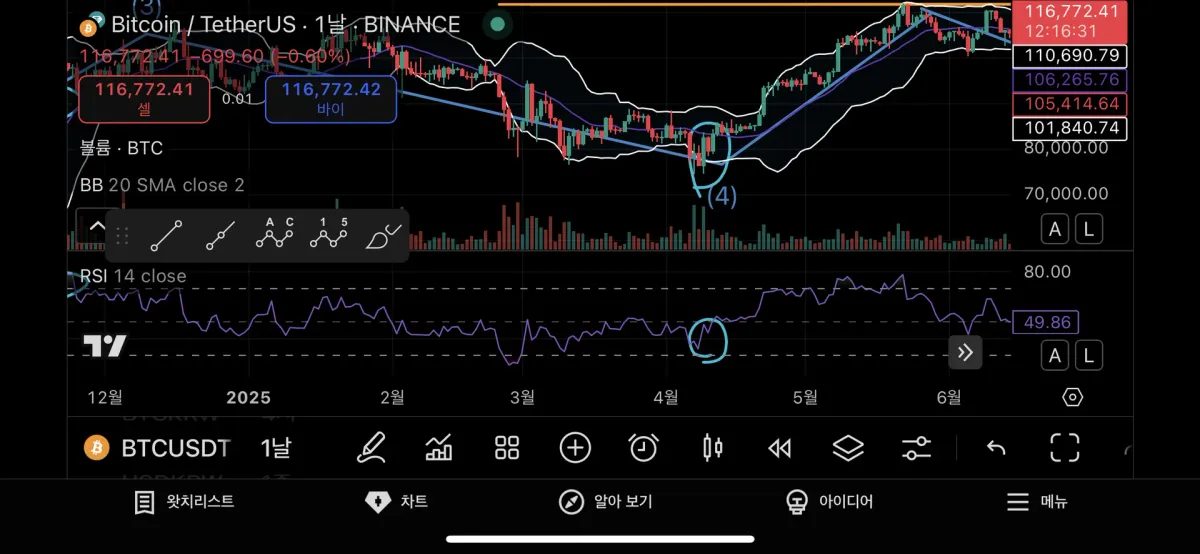The width and height of the screenshot is (1200, 554).
Task: Undo the last chart change
Action: [x=995, y=448]
